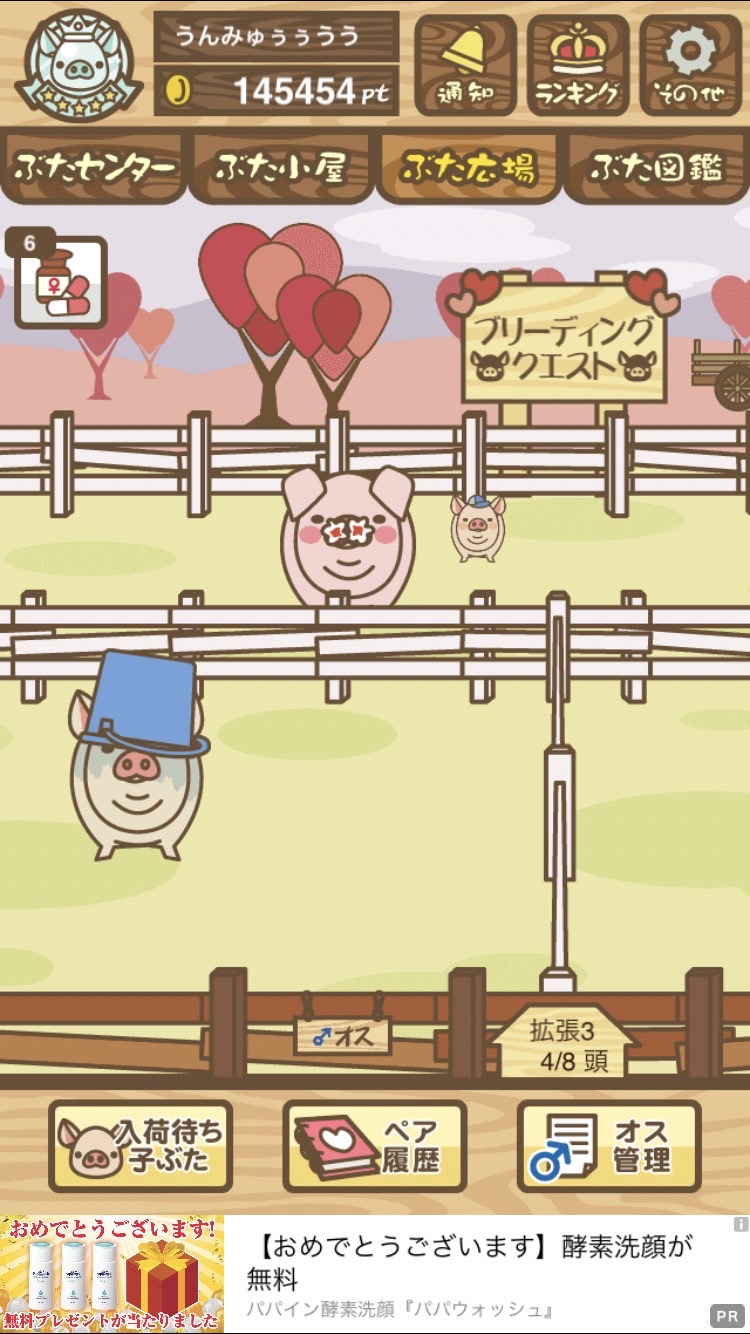Open the medicine item with count 6
The width and height of the screenshot is (750, 1334).
coord(59,280)
